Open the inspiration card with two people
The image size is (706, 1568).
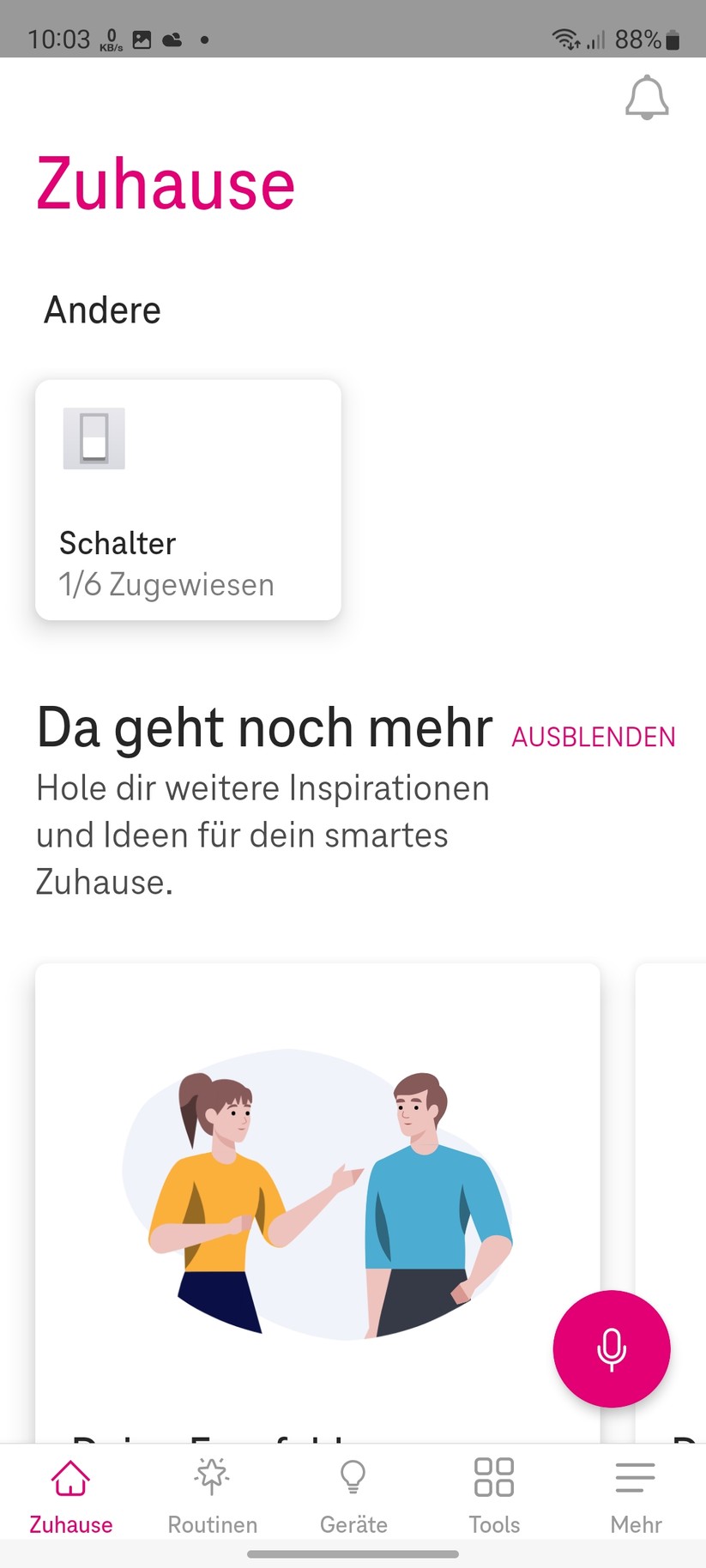[x=317, y=1192]
